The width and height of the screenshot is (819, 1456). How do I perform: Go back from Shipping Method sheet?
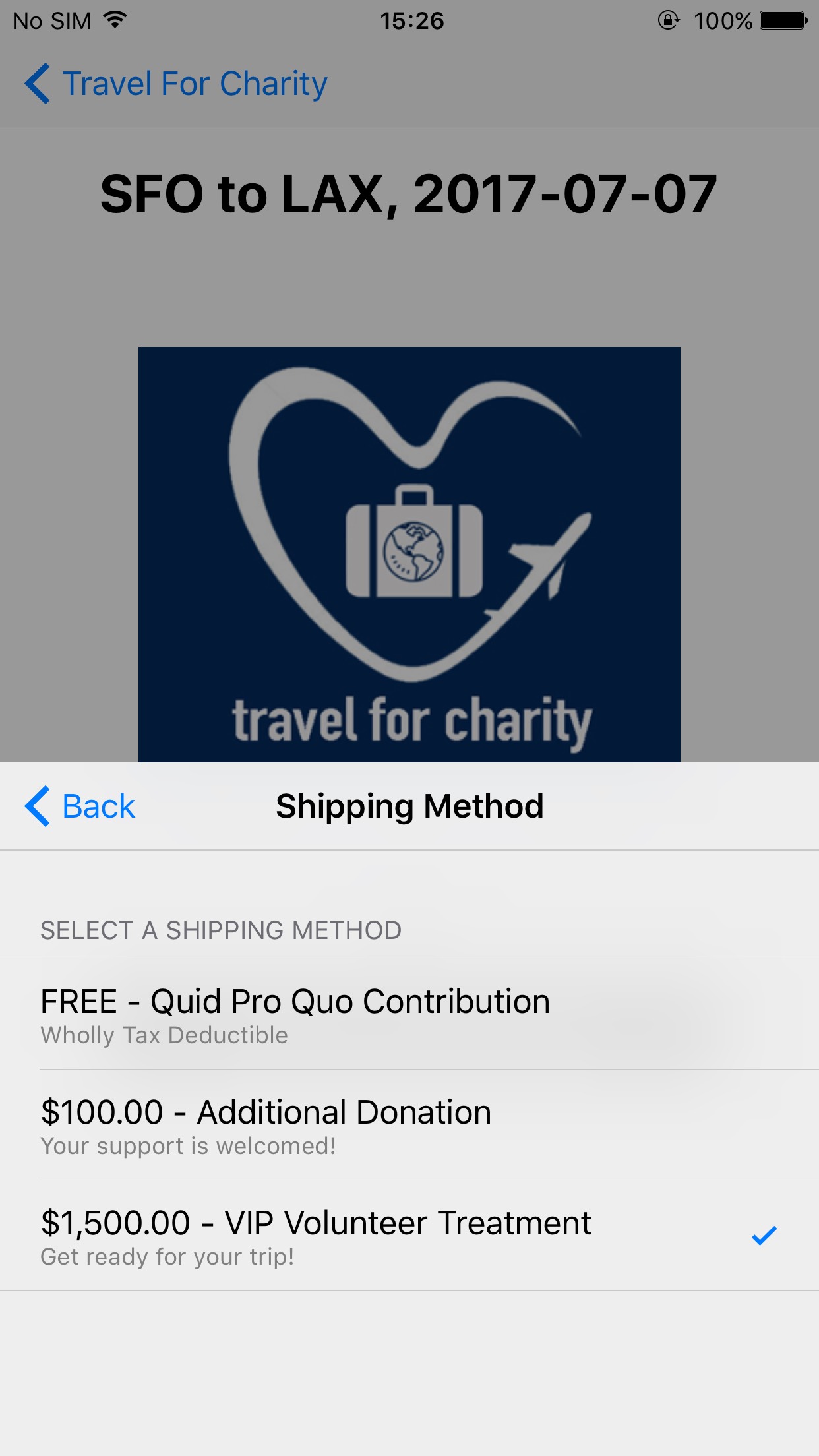[x=80, y=806]
